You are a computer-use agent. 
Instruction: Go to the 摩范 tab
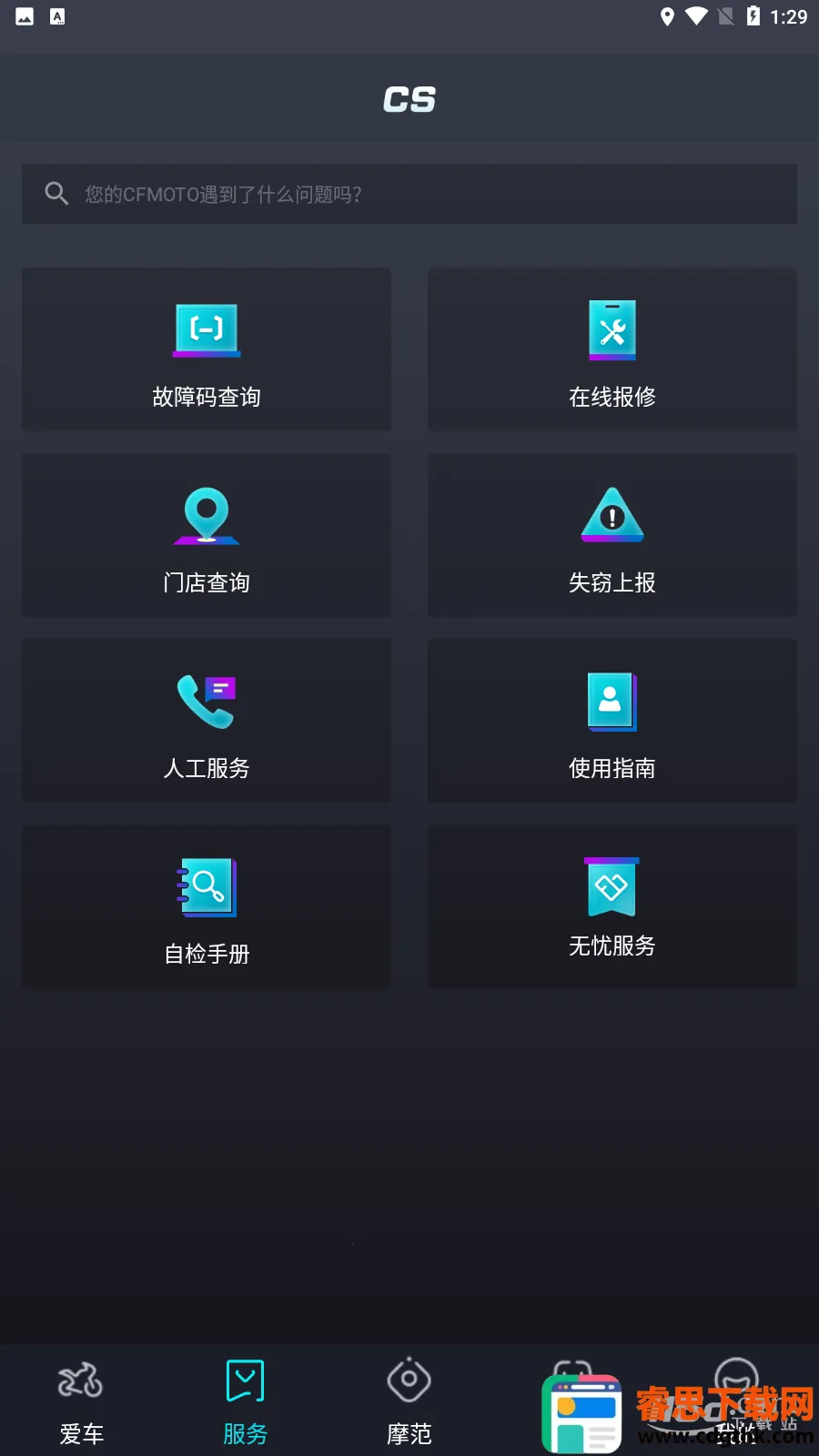pyautogui.click(x=409, y=1401)
